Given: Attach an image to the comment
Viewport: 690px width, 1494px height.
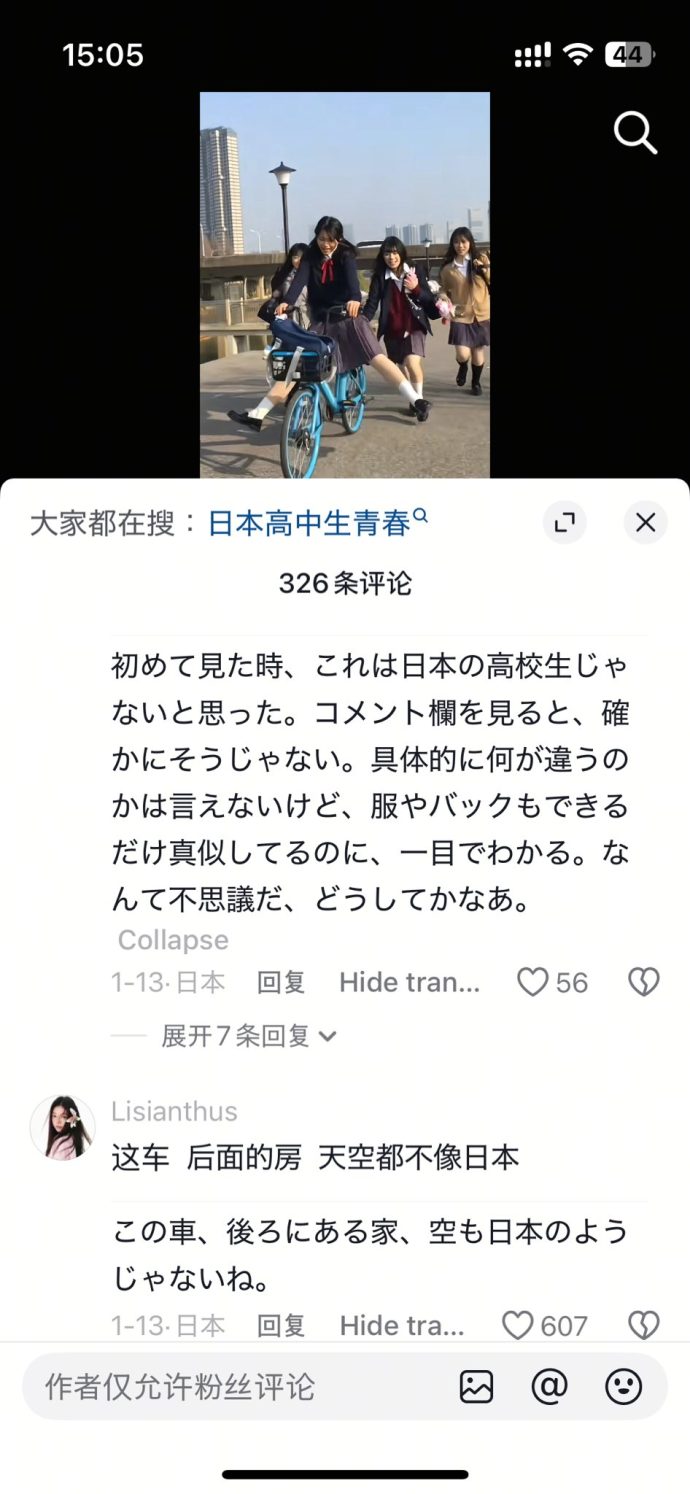Looking at the screenshot, I should [x=476, y=1386].
